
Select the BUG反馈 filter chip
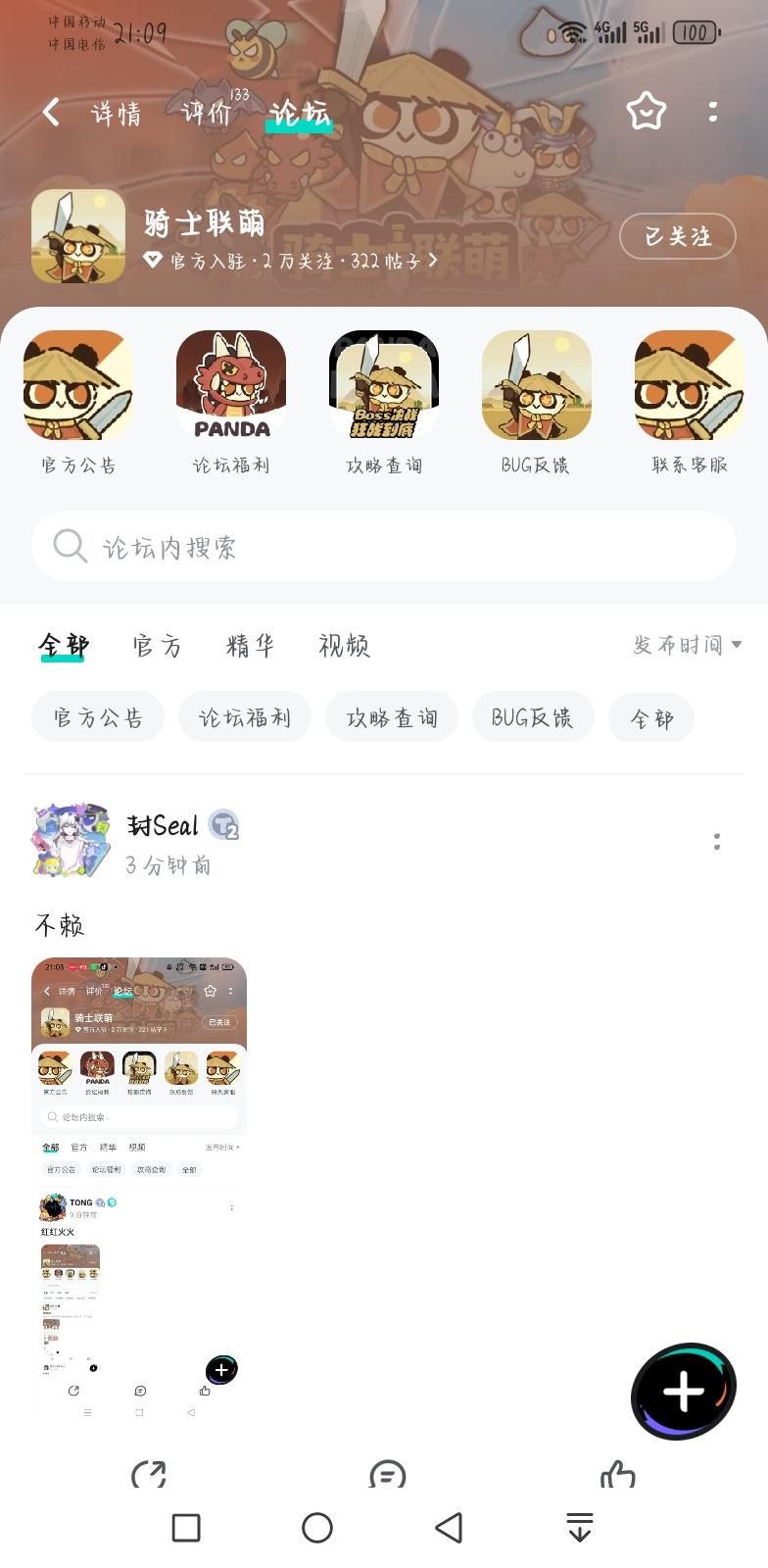pos(533,717)
